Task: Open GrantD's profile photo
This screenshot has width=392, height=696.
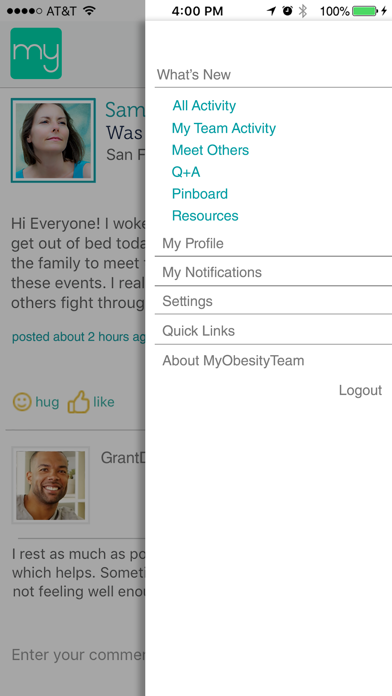Action: point(51,485)
